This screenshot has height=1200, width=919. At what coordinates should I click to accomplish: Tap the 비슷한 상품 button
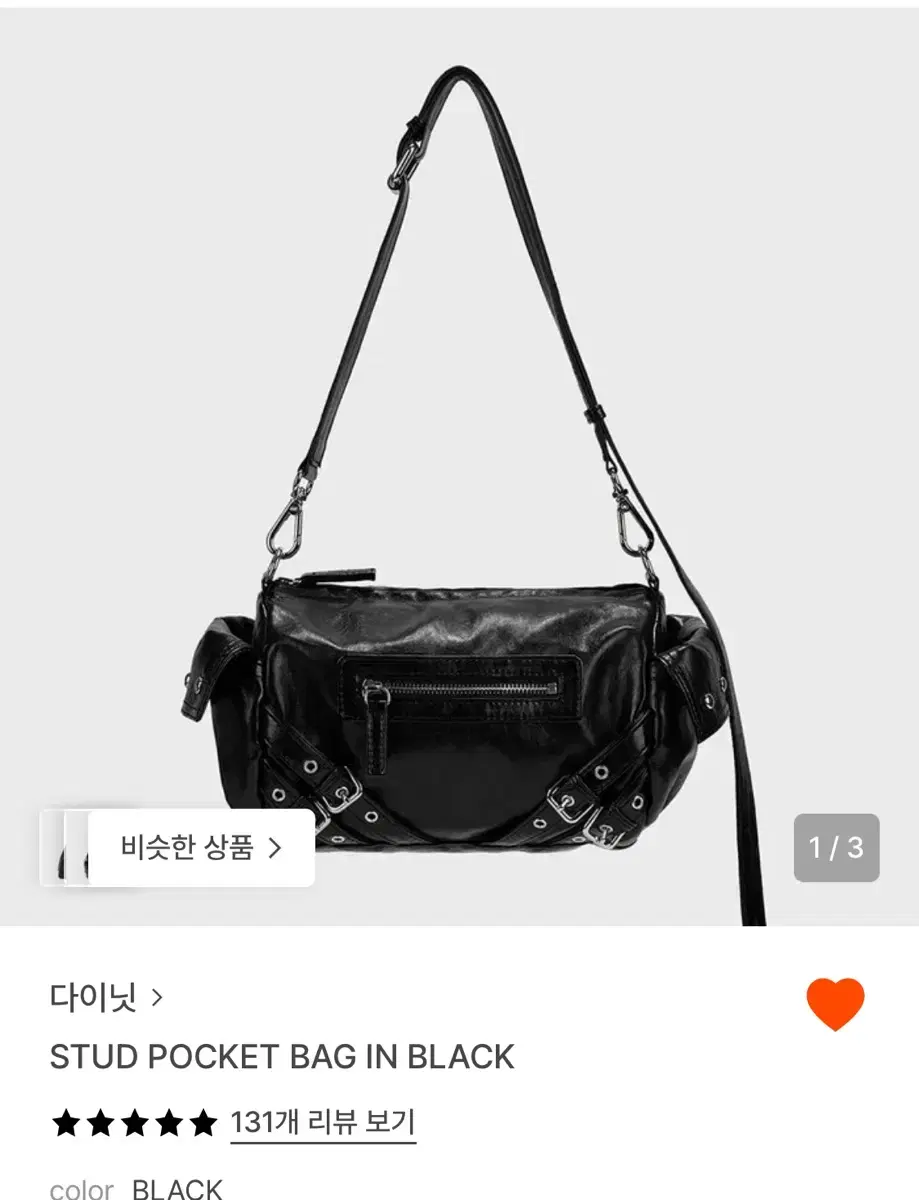190,847
